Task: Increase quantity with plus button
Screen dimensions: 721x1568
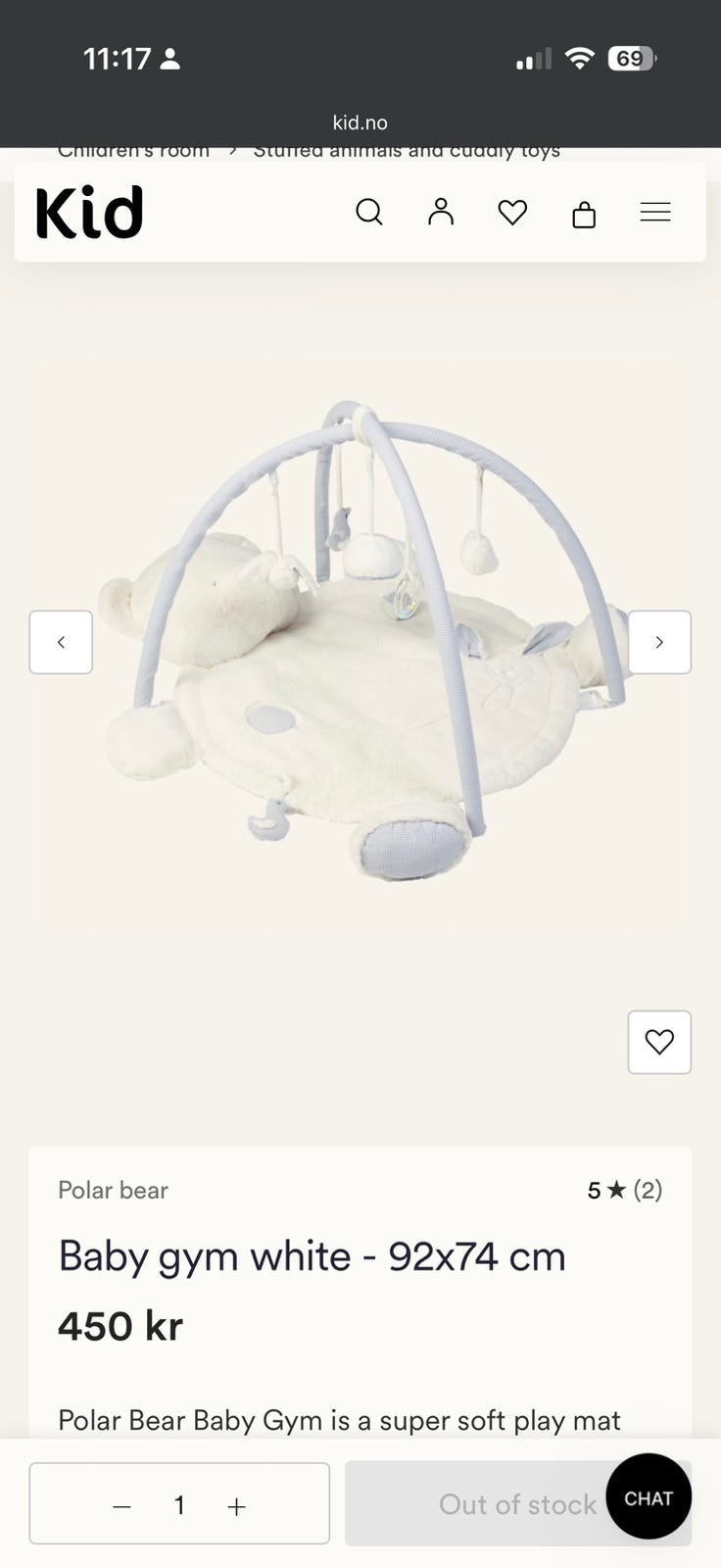Action: 236,1506
